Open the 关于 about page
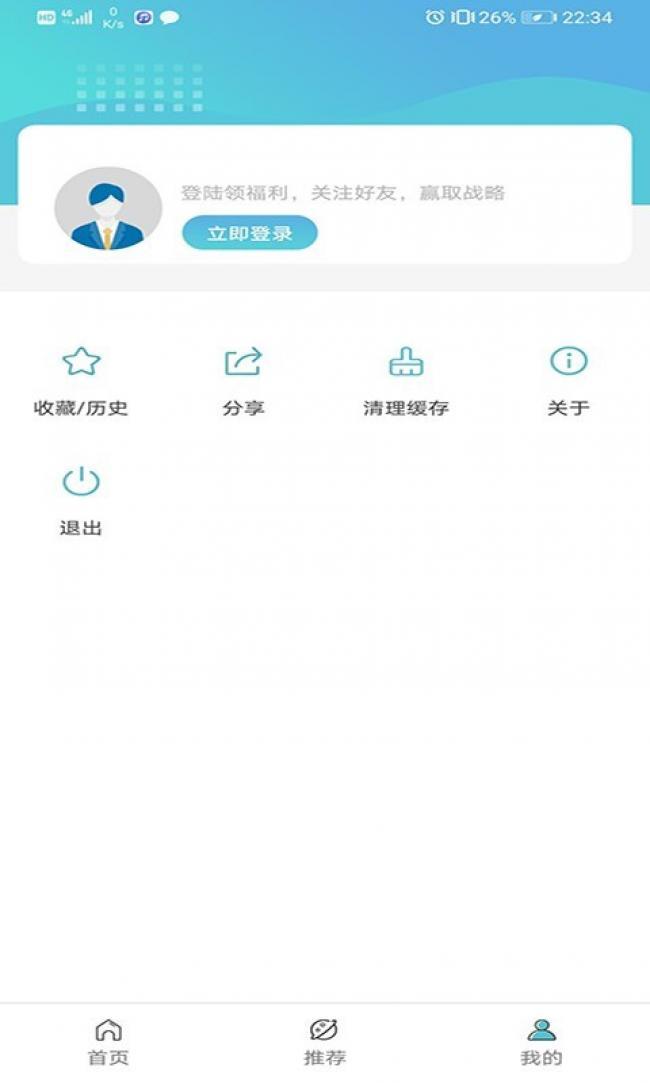The height and width of the screenshot is (1083, 650). coord(568,380)
